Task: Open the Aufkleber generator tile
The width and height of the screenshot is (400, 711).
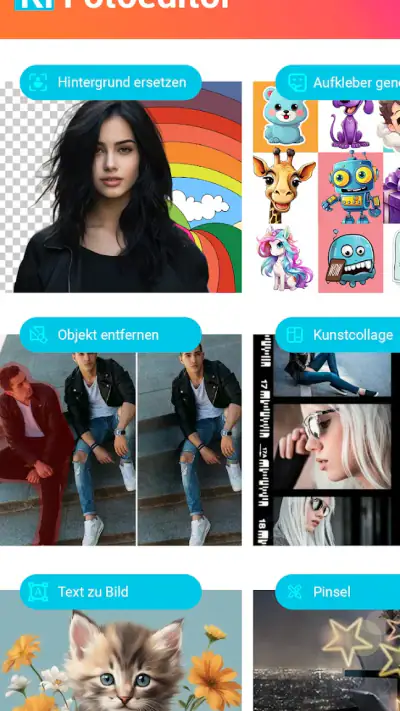Action: pyautogui.click(x=327, y=180)
